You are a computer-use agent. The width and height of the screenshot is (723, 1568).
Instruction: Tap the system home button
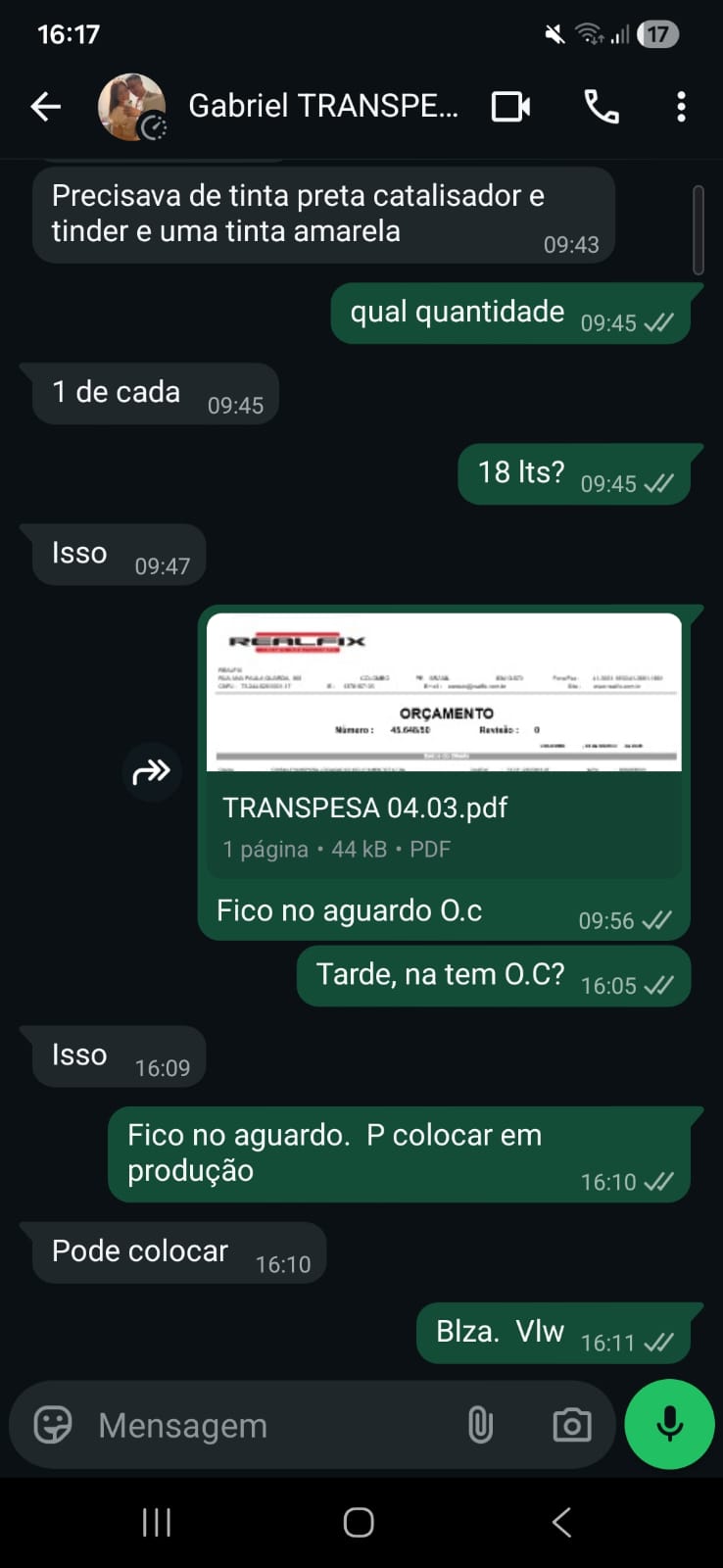(359, 1522)
